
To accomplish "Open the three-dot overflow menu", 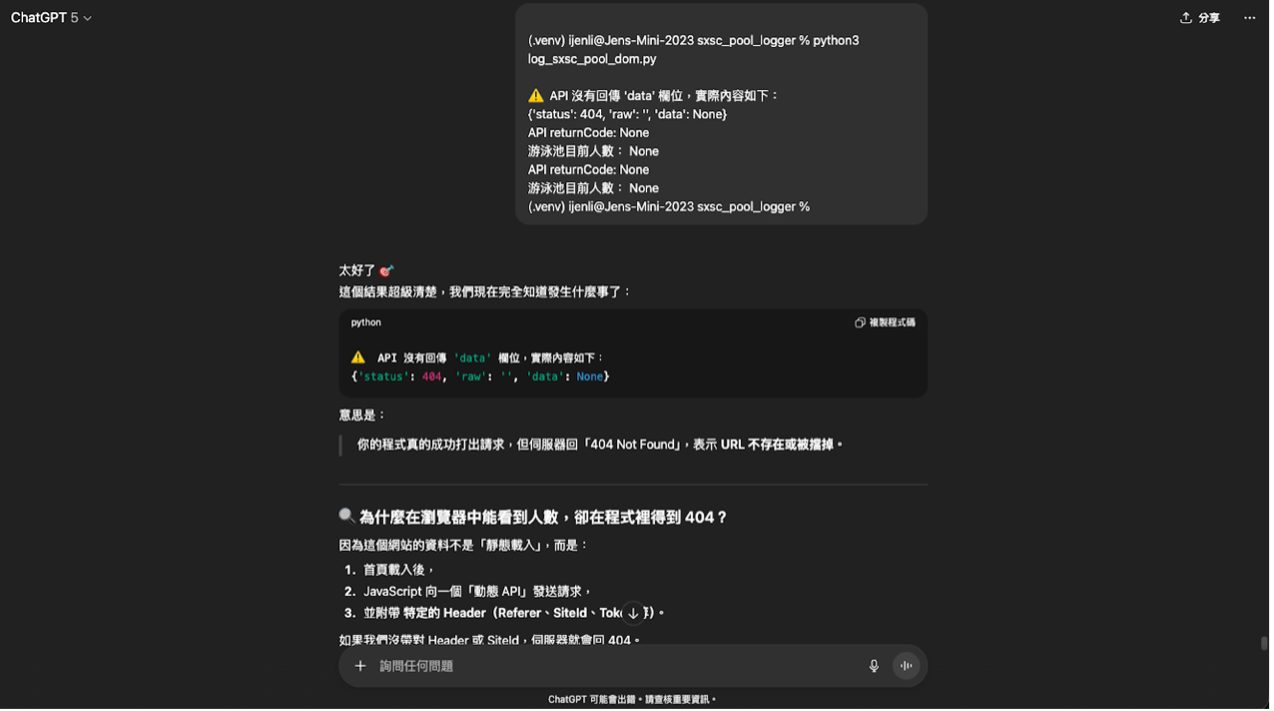I will pyautogui.click(x=1249, y=18).
